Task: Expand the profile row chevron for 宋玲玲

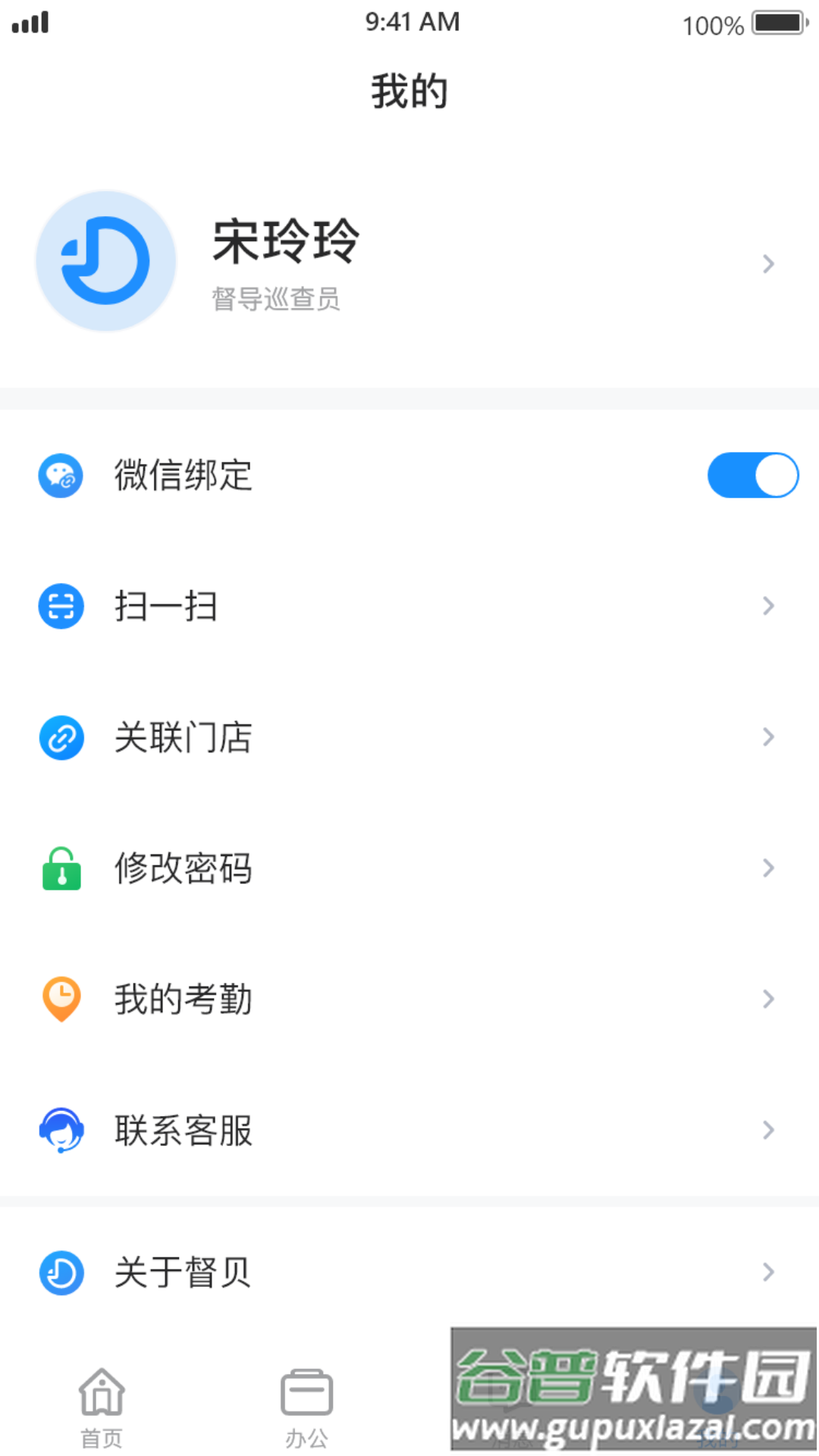Action: click(x=767, y=264)
